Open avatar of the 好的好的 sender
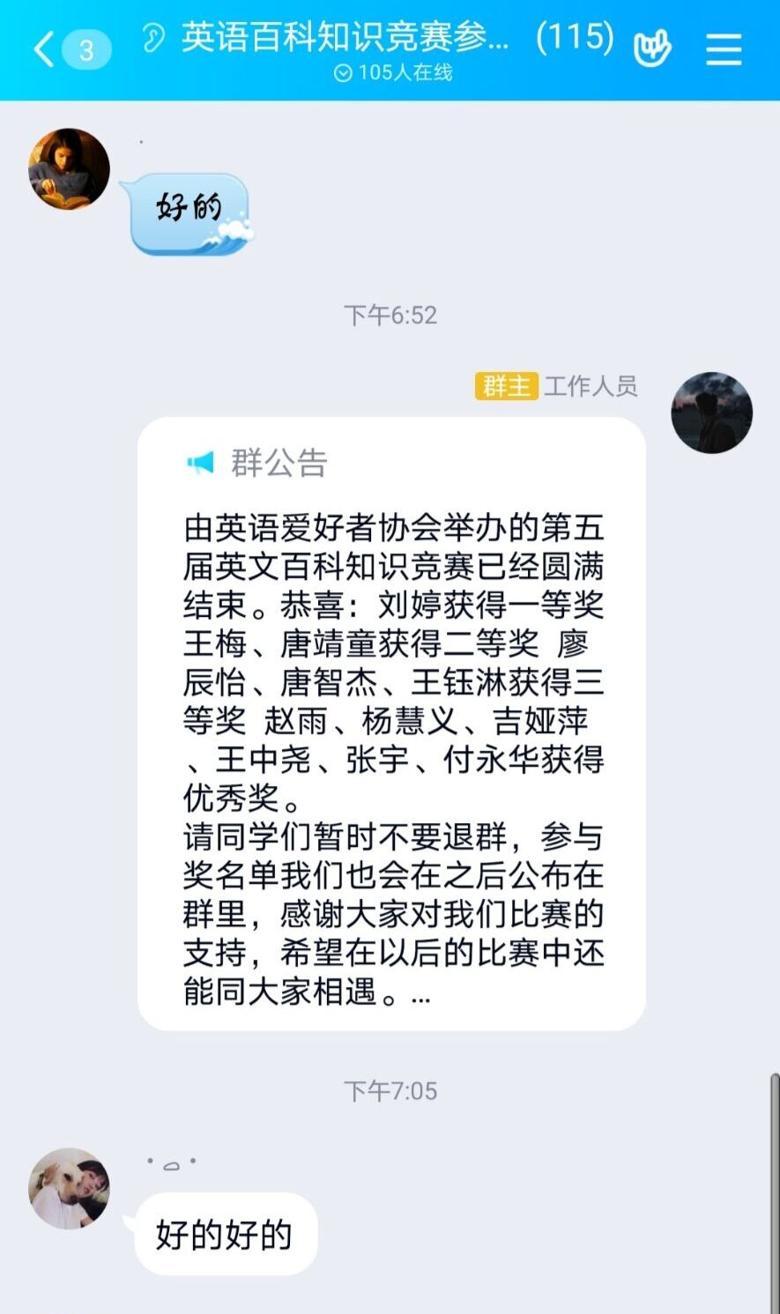Viewport: 780px width, 1314px height. 69,1188
